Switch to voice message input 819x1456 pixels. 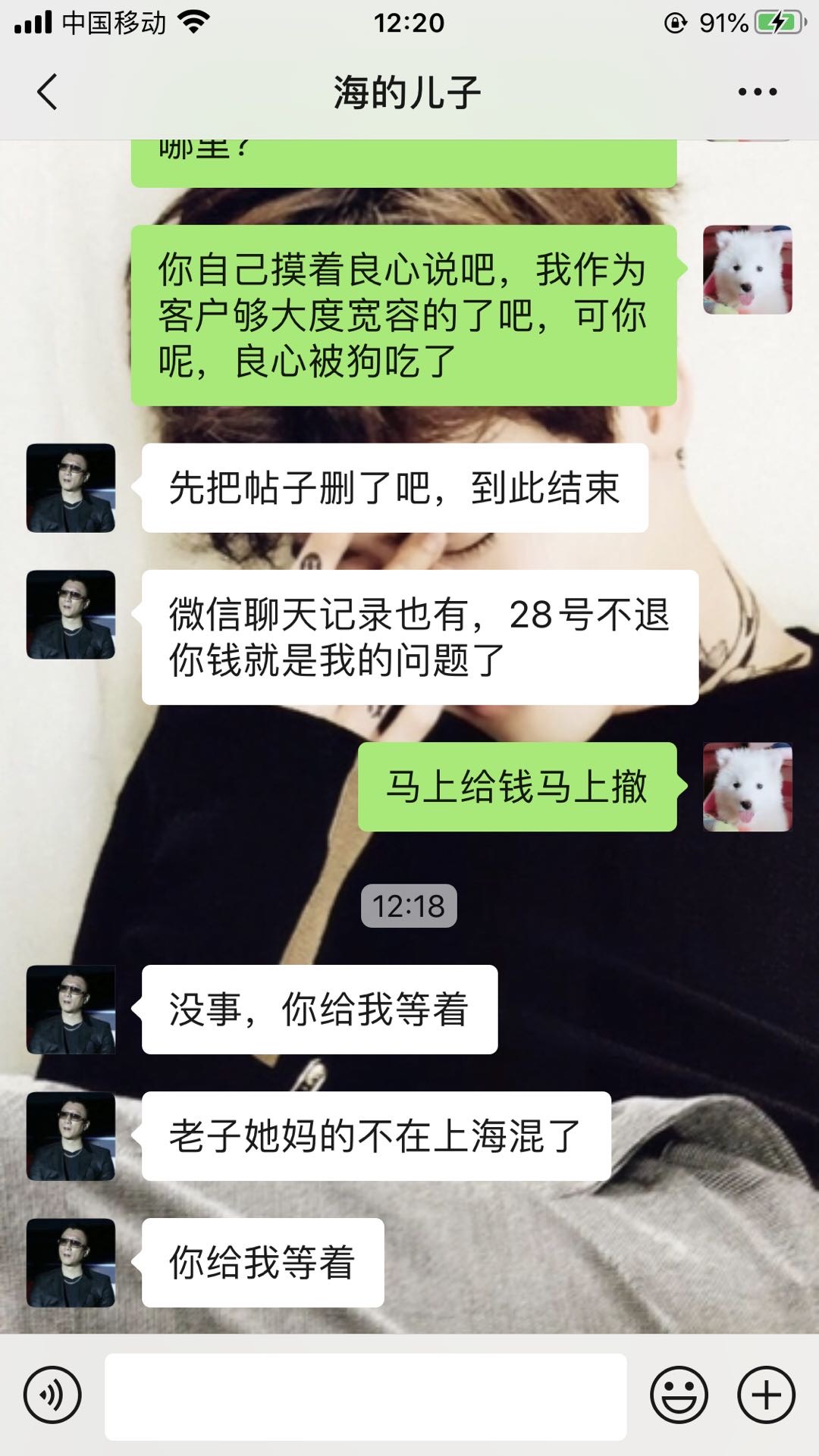(52, 1395)
